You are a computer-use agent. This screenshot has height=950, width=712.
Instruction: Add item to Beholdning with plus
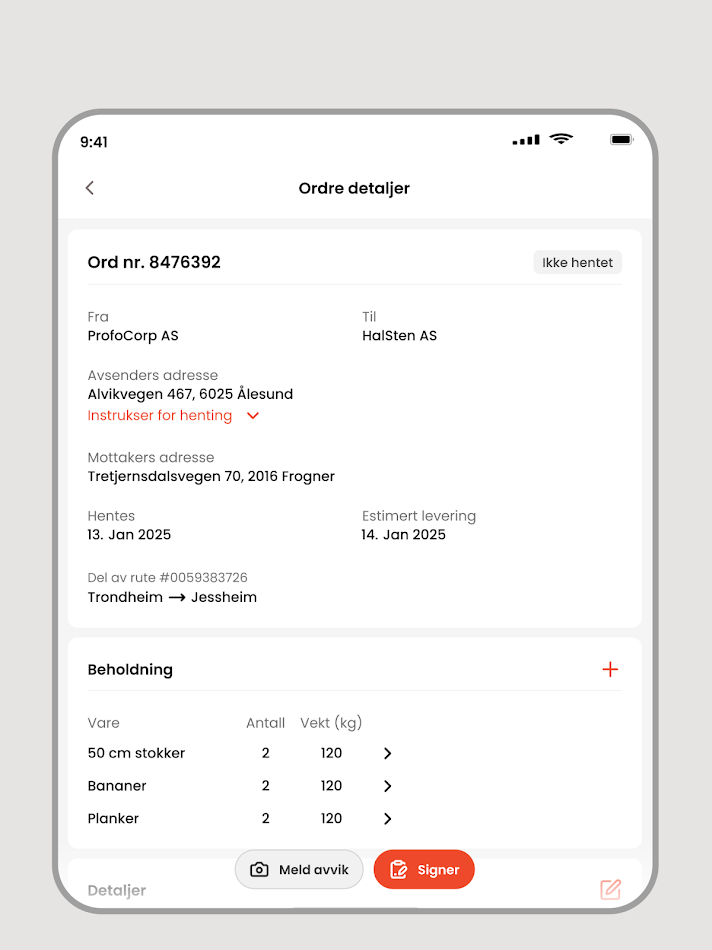point(610,670)
